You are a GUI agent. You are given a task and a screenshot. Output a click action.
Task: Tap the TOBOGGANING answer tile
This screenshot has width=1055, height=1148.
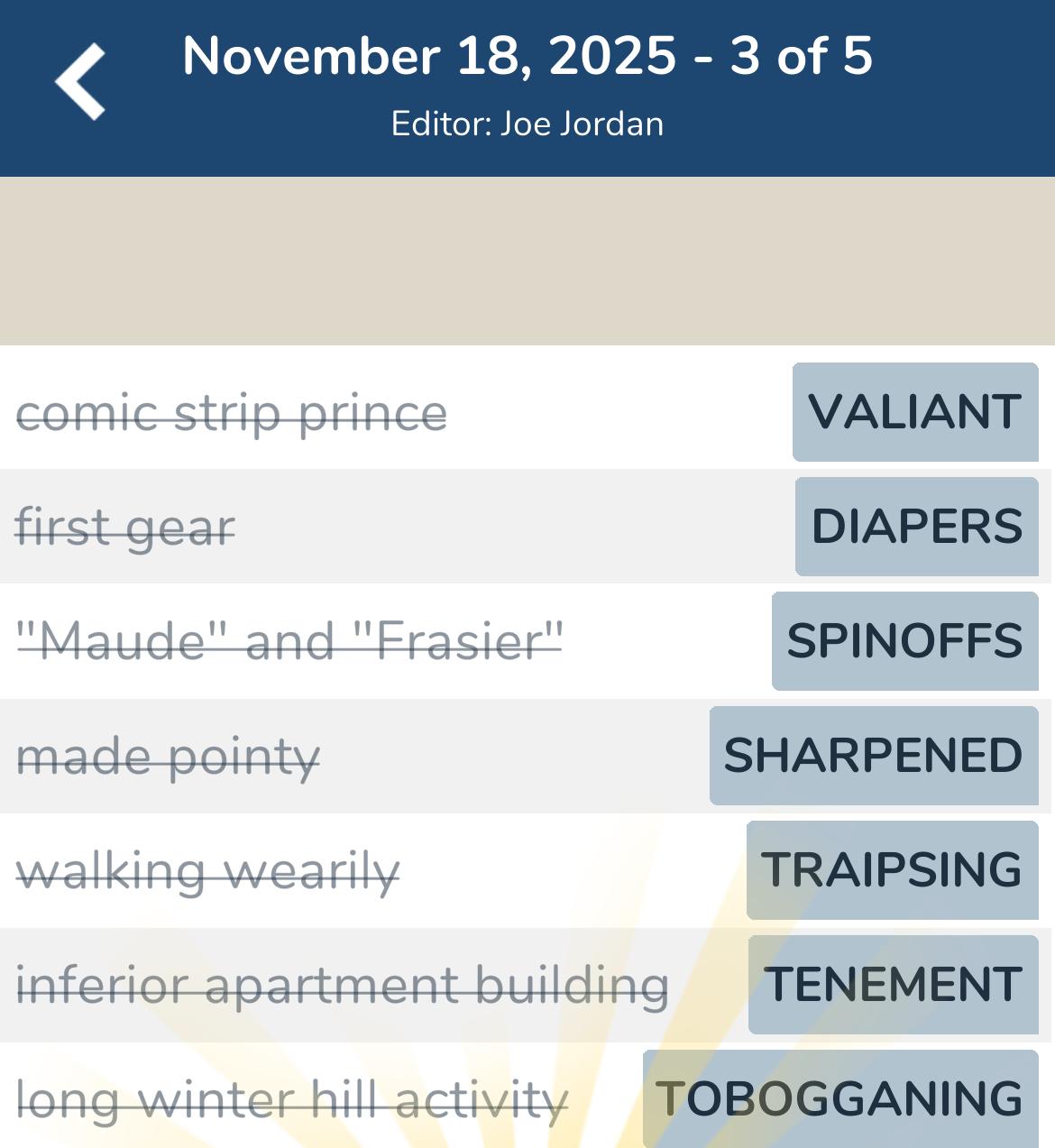coord(837,1098)
